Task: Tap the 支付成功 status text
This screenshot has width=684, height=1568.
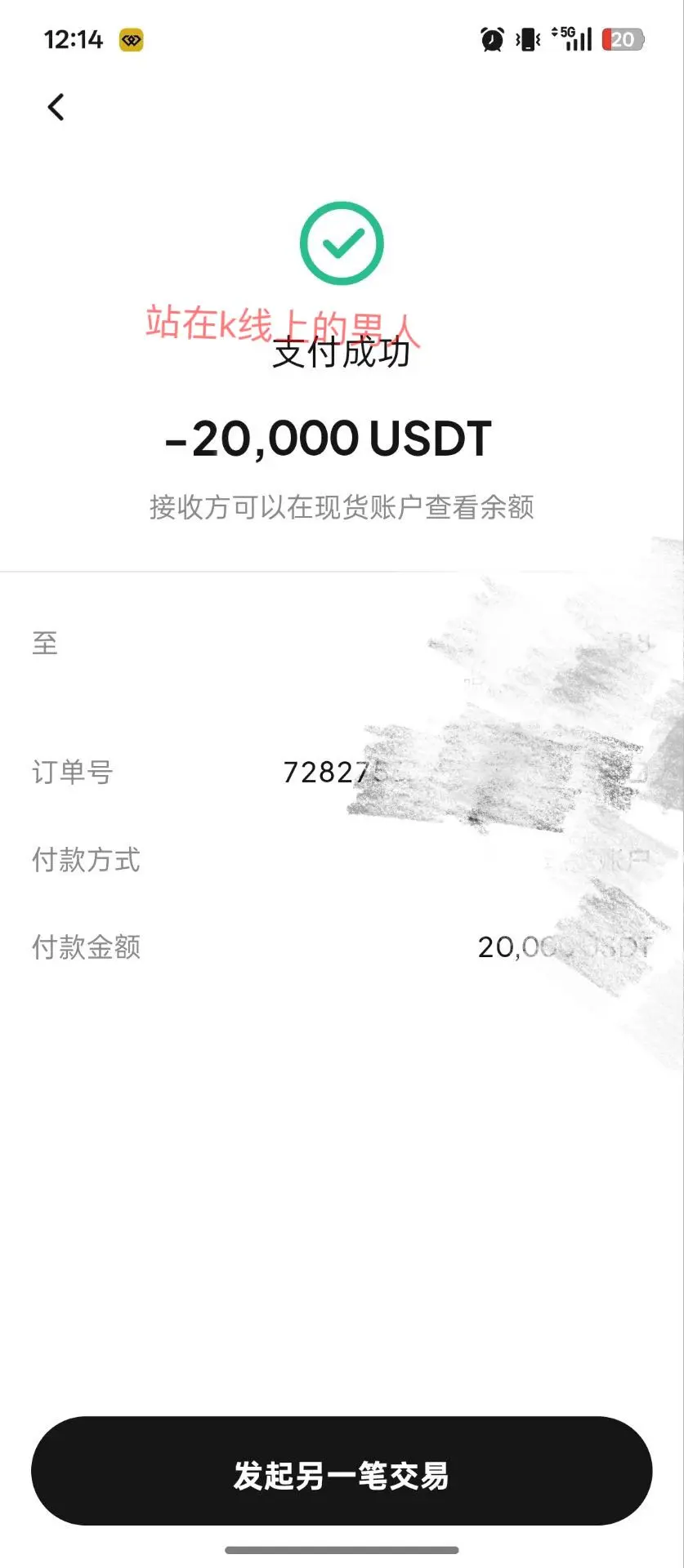Action: point(342,354)
